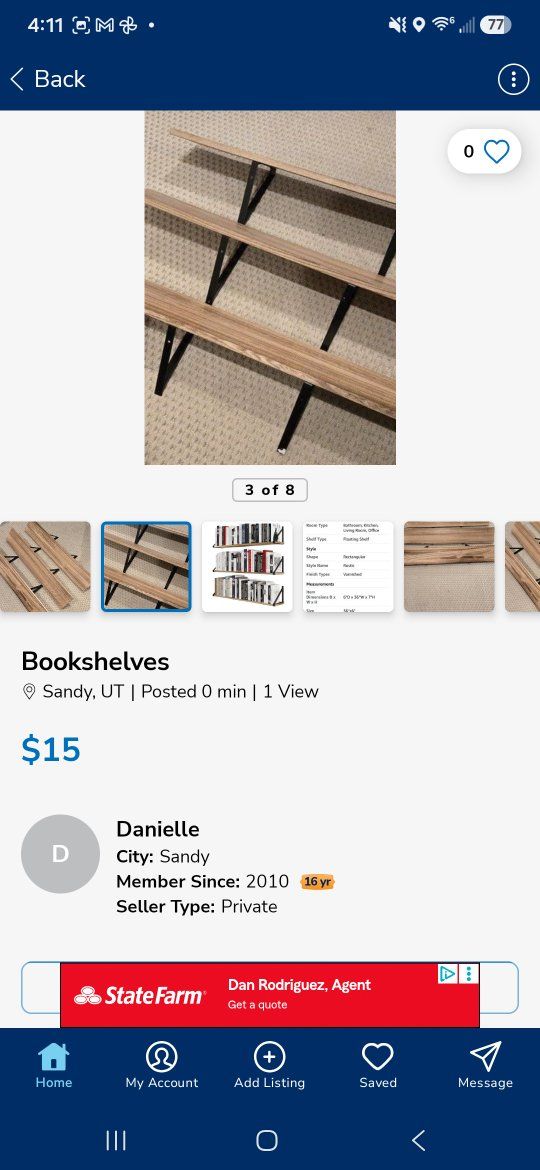
Task: Tap the system recent apps button
Action: pyautogui.click(x=116, y=1140)
